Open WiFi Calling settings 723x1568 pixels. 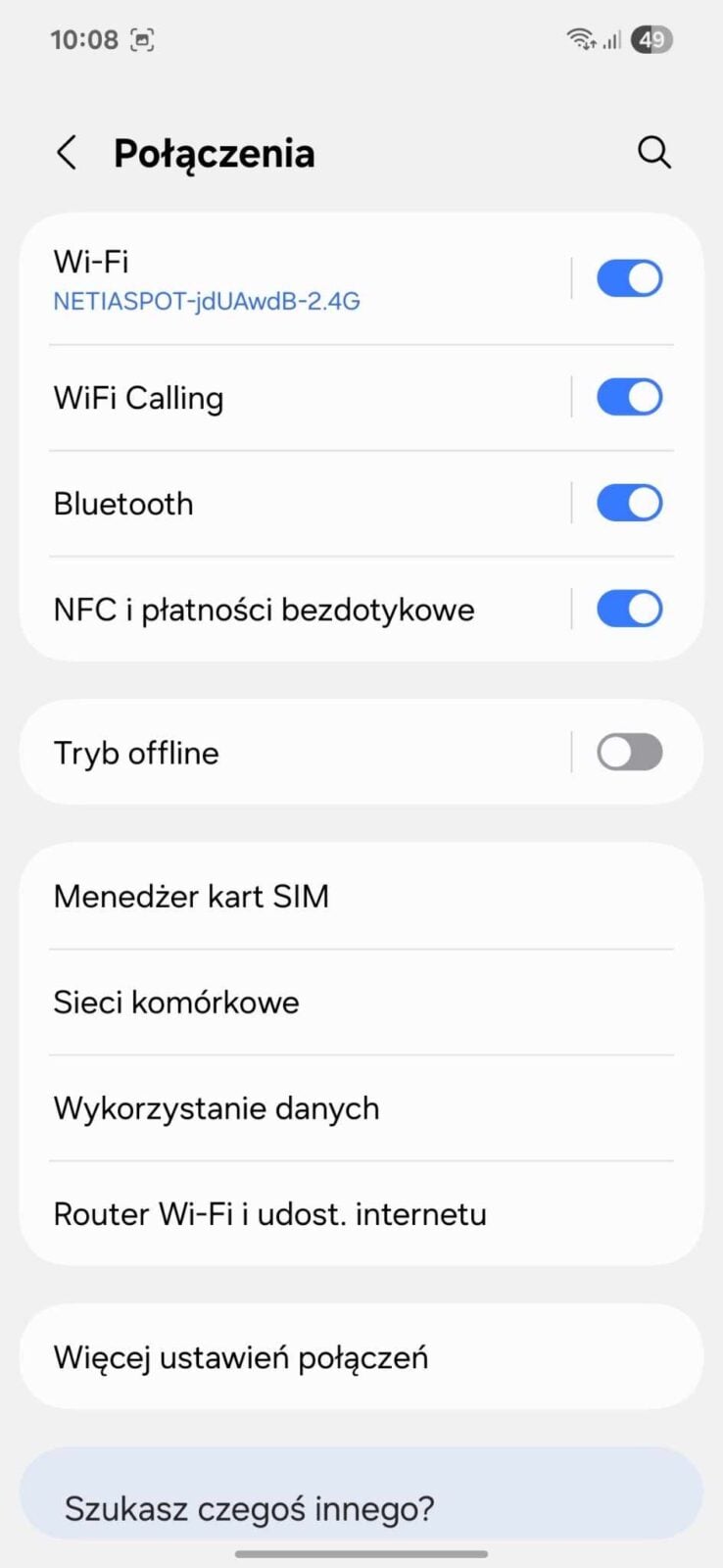coord(294,398)
